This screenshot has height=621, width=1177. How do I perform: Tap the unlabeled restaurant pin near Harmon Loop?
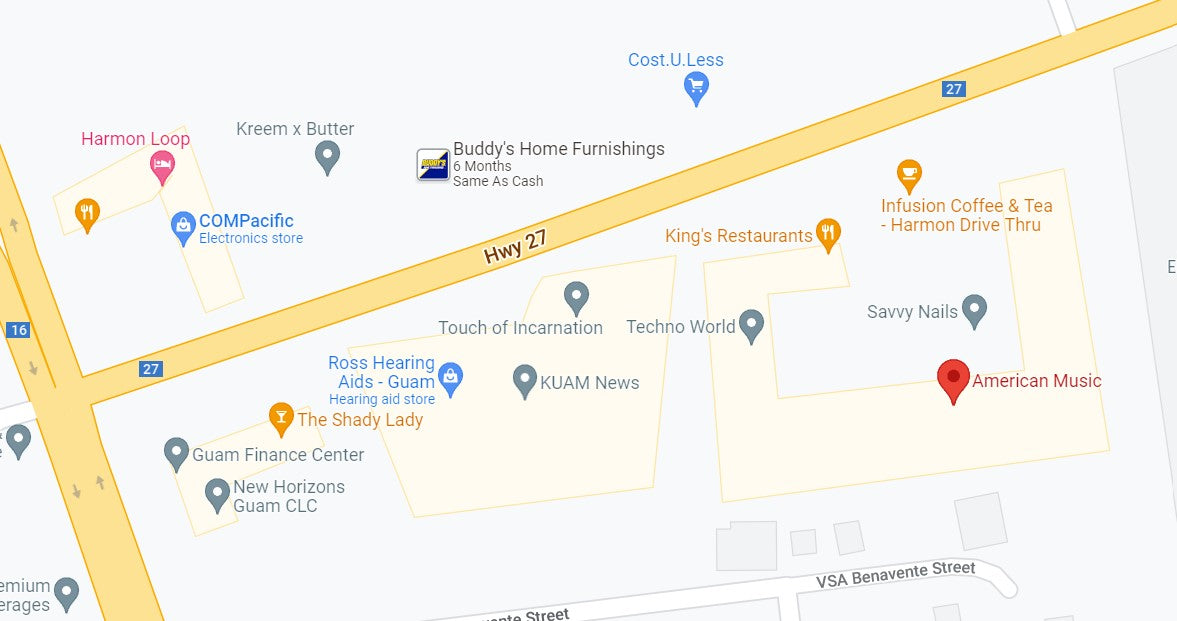point(88,213)
